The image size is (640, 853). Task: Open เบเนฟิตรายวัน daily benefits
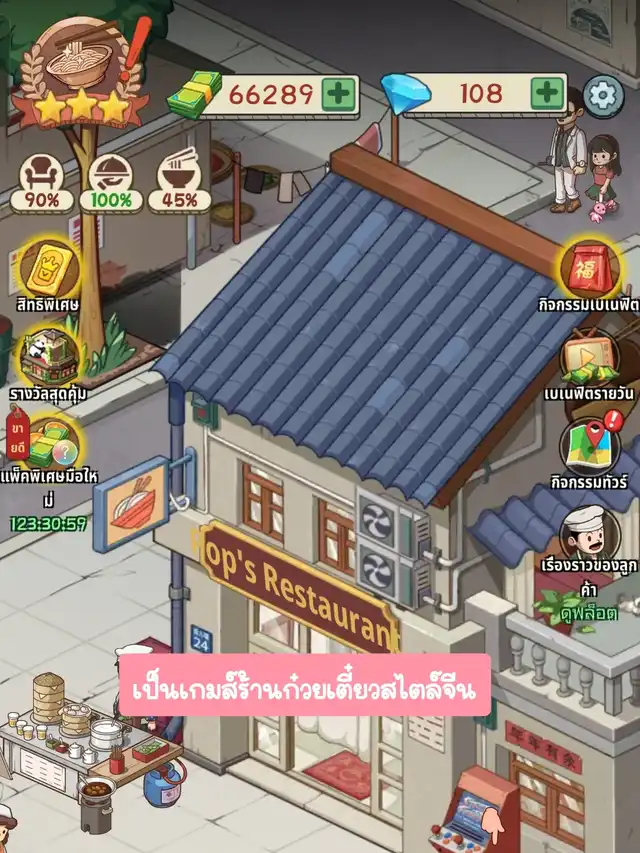point(590,356)
